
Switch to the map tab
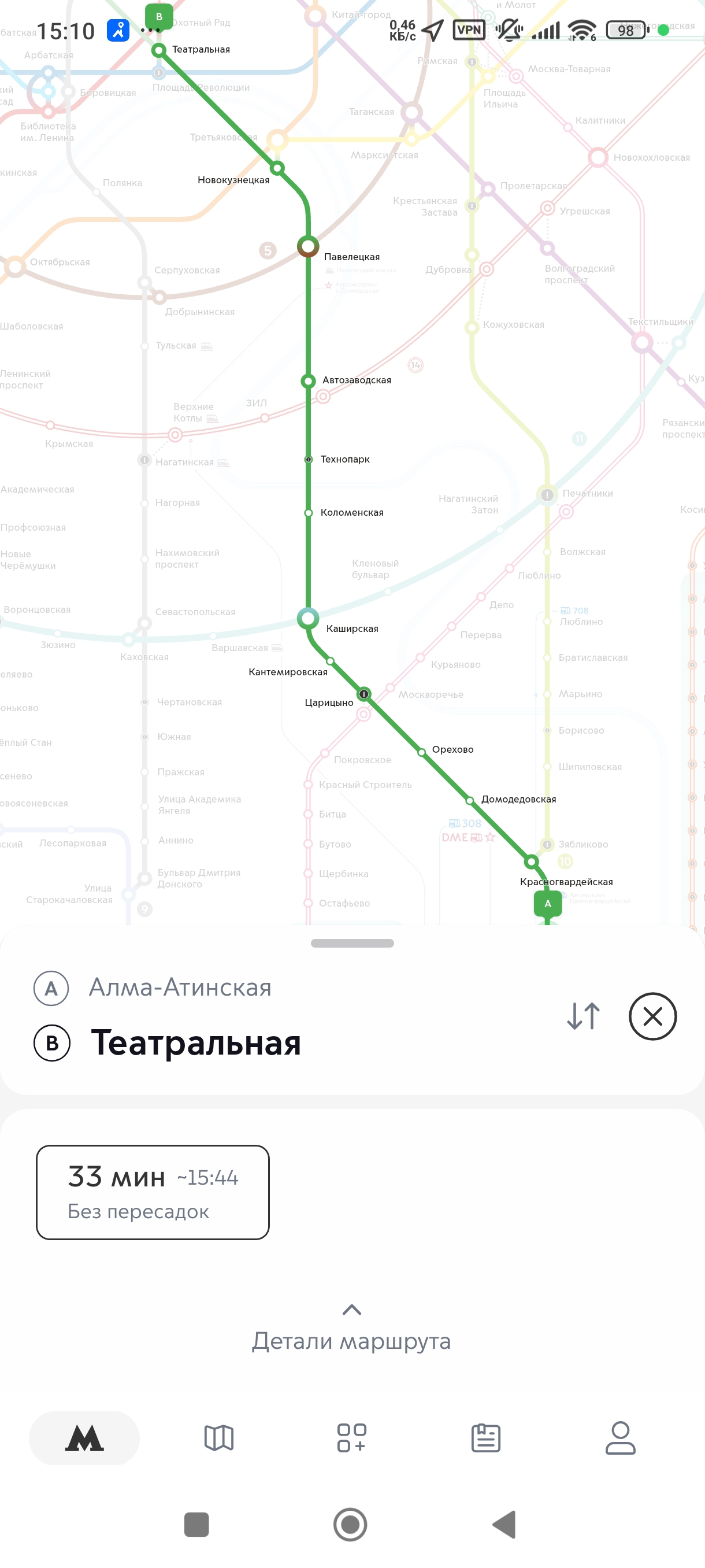pos(219,1438)
